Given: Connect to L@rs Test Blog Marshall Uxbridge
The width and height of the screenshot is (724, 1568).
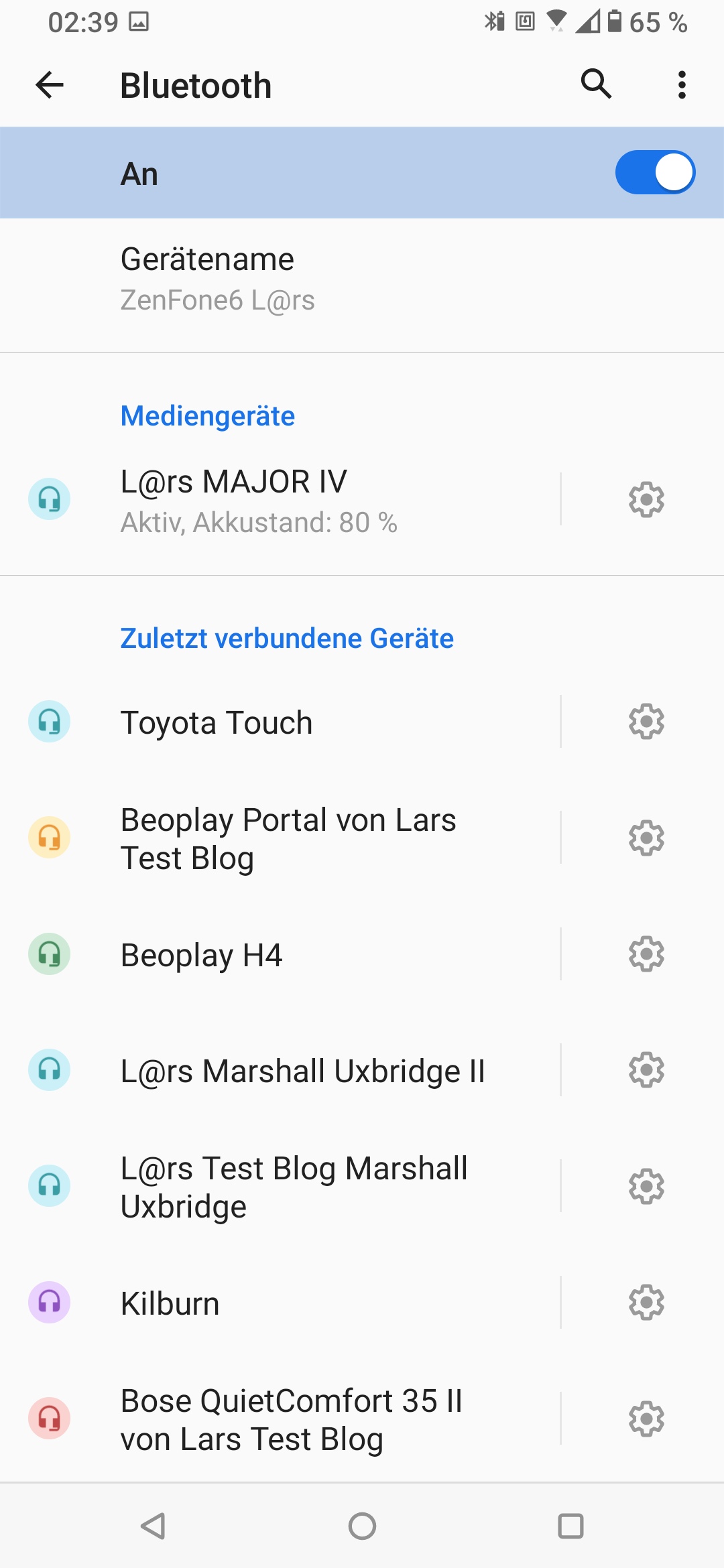Looking at the screenshot, I should 294,1187.
